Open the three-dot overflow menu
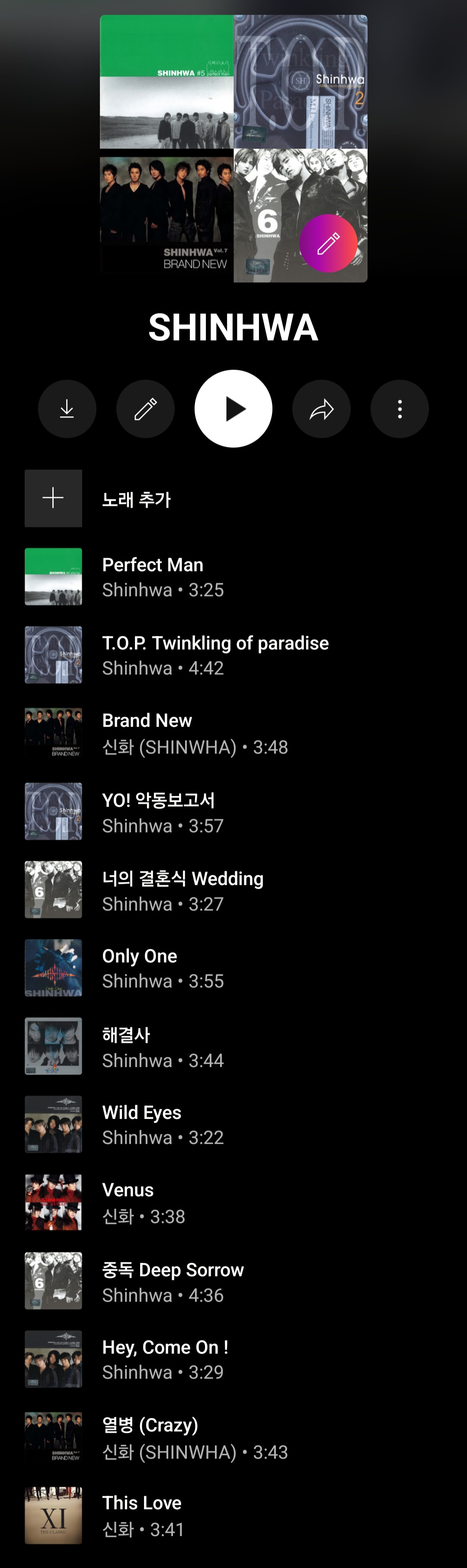The image size is (467, 1568). click(400, 409)
